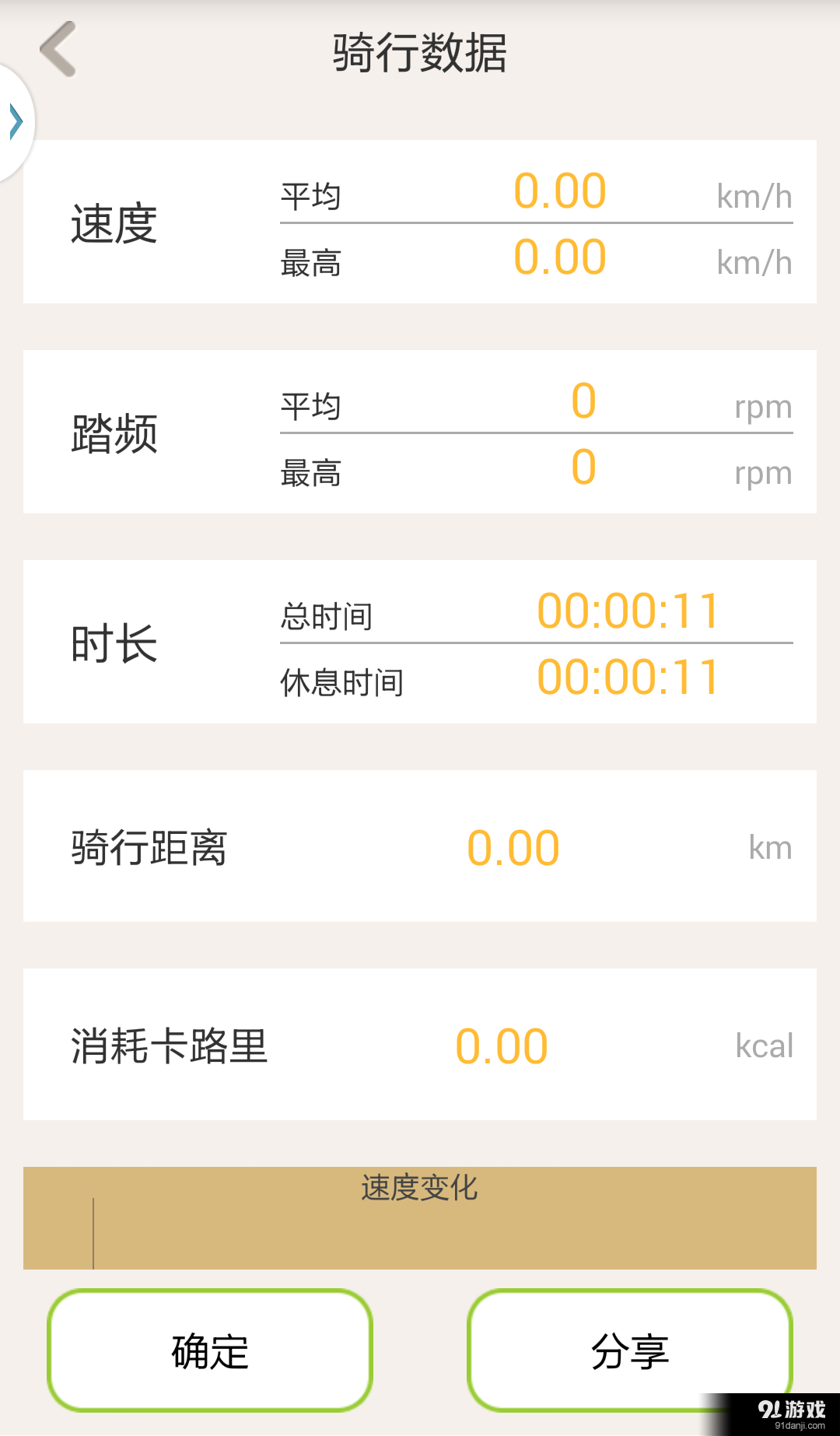Tap the back arrow to leave 骑行数据

[56, 48]
